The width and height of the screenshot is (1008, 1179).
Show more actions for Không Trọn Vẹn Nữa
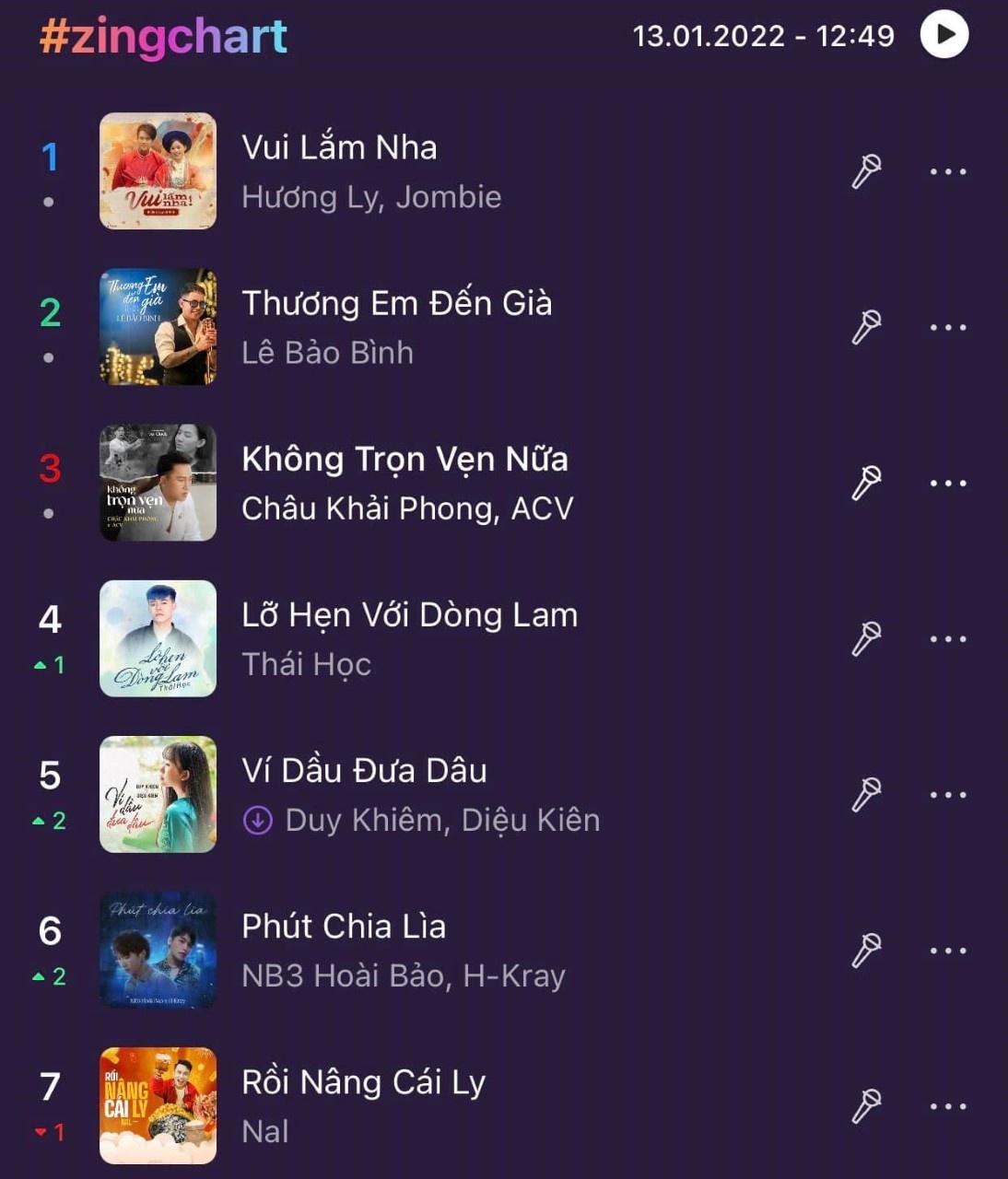coord(947,483)
